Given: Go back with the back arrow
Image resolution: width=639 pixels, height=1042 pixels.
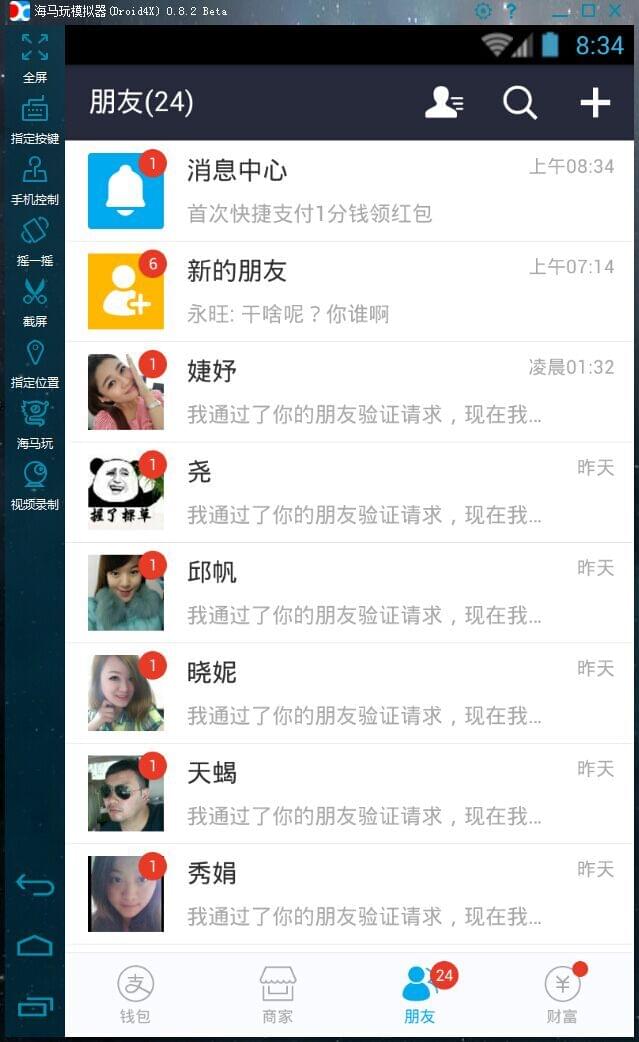Looking at the screenshot, I should point(35,884).
